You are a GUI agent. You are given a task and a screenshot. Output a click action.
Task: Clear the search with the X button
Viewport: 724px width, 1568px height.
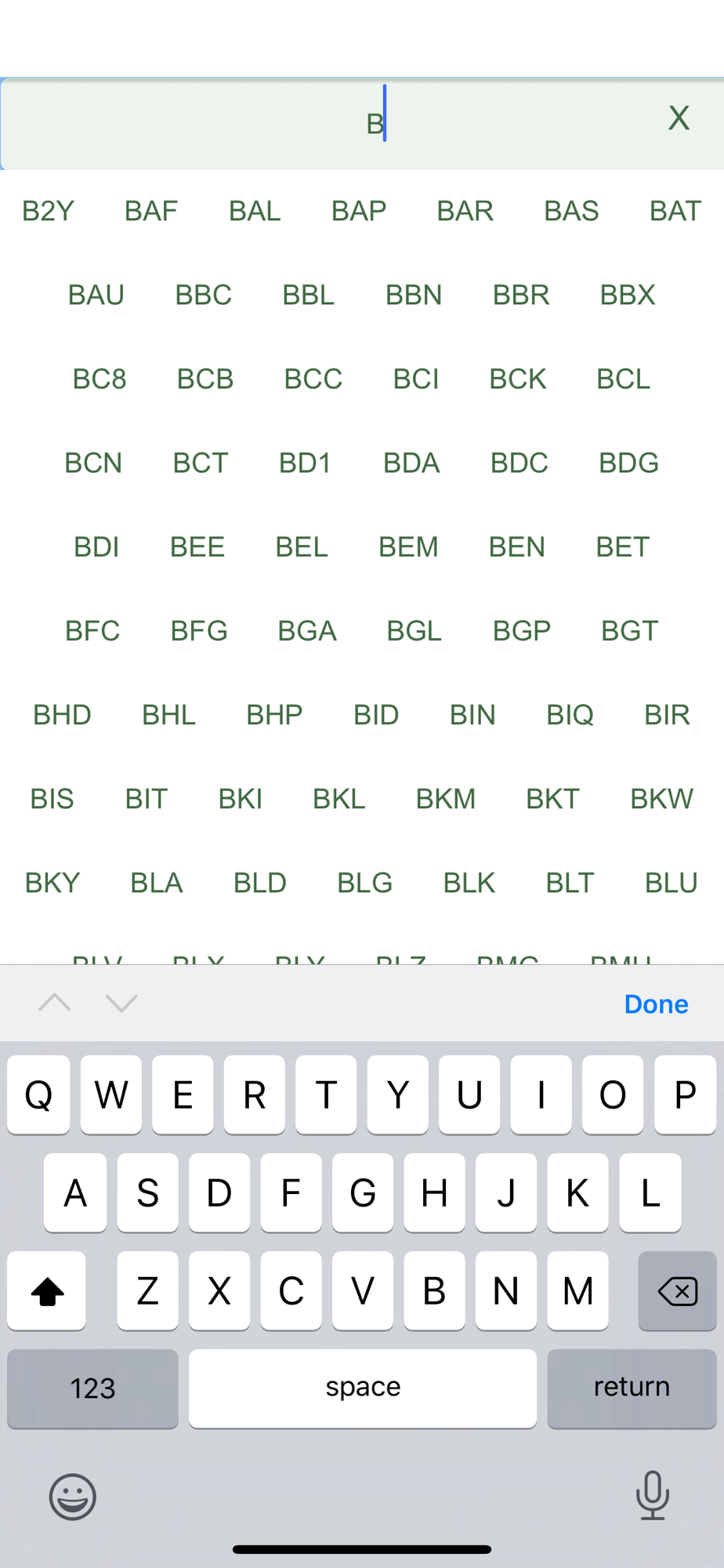pos(679,118)
